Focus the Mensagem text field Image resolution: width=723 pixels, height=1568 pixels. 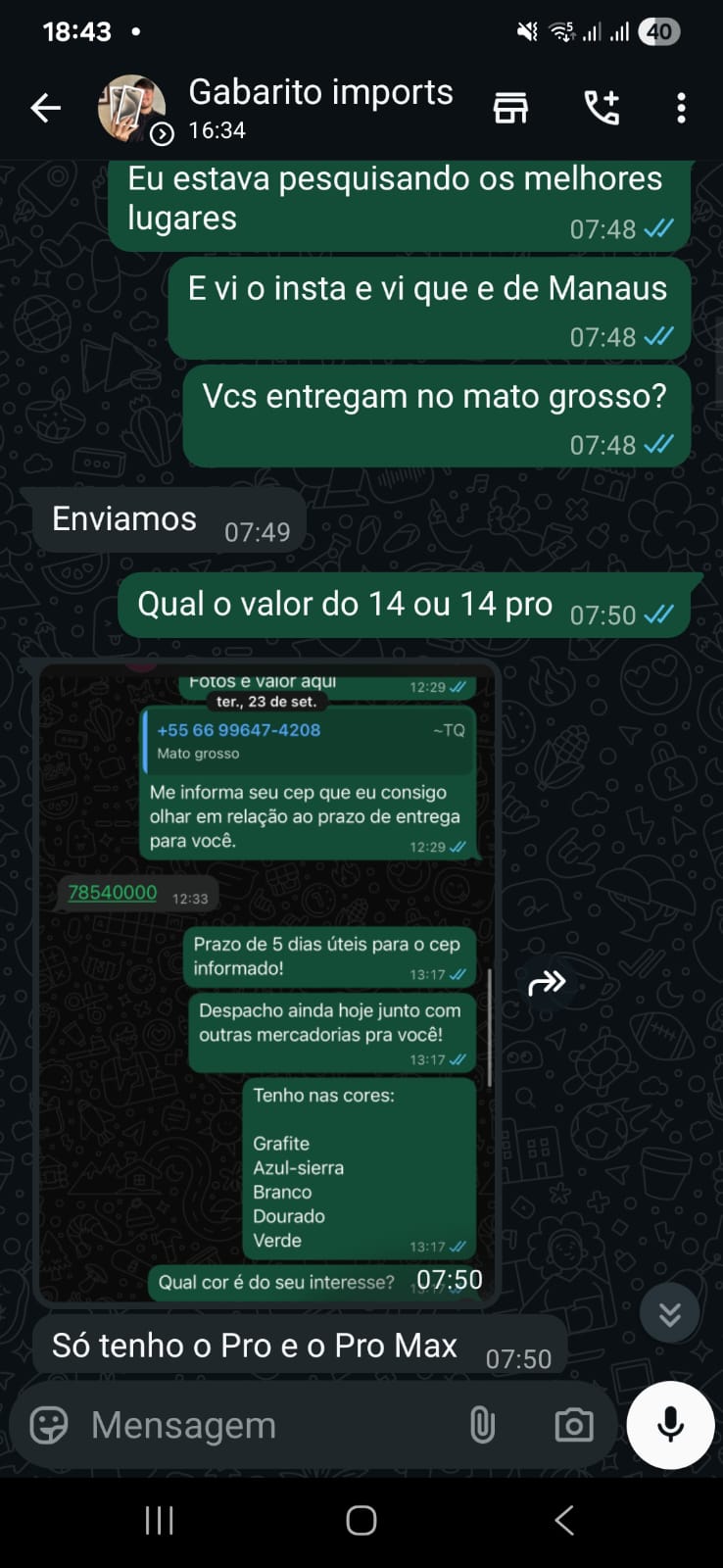coord(265,1425)
